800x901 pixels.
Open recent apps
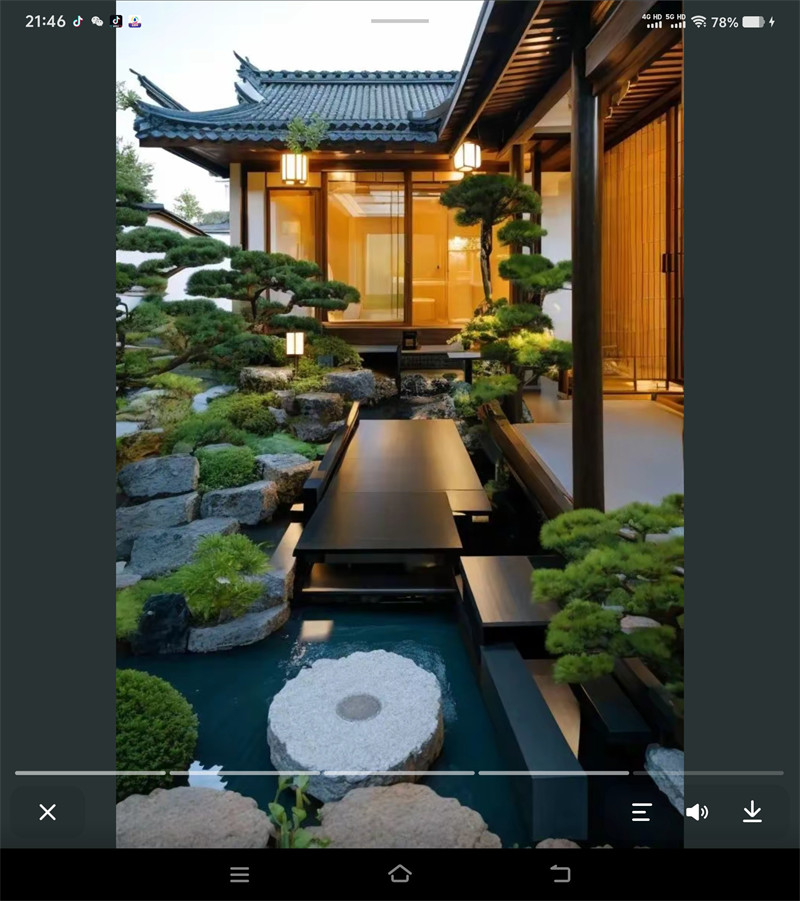240,875
